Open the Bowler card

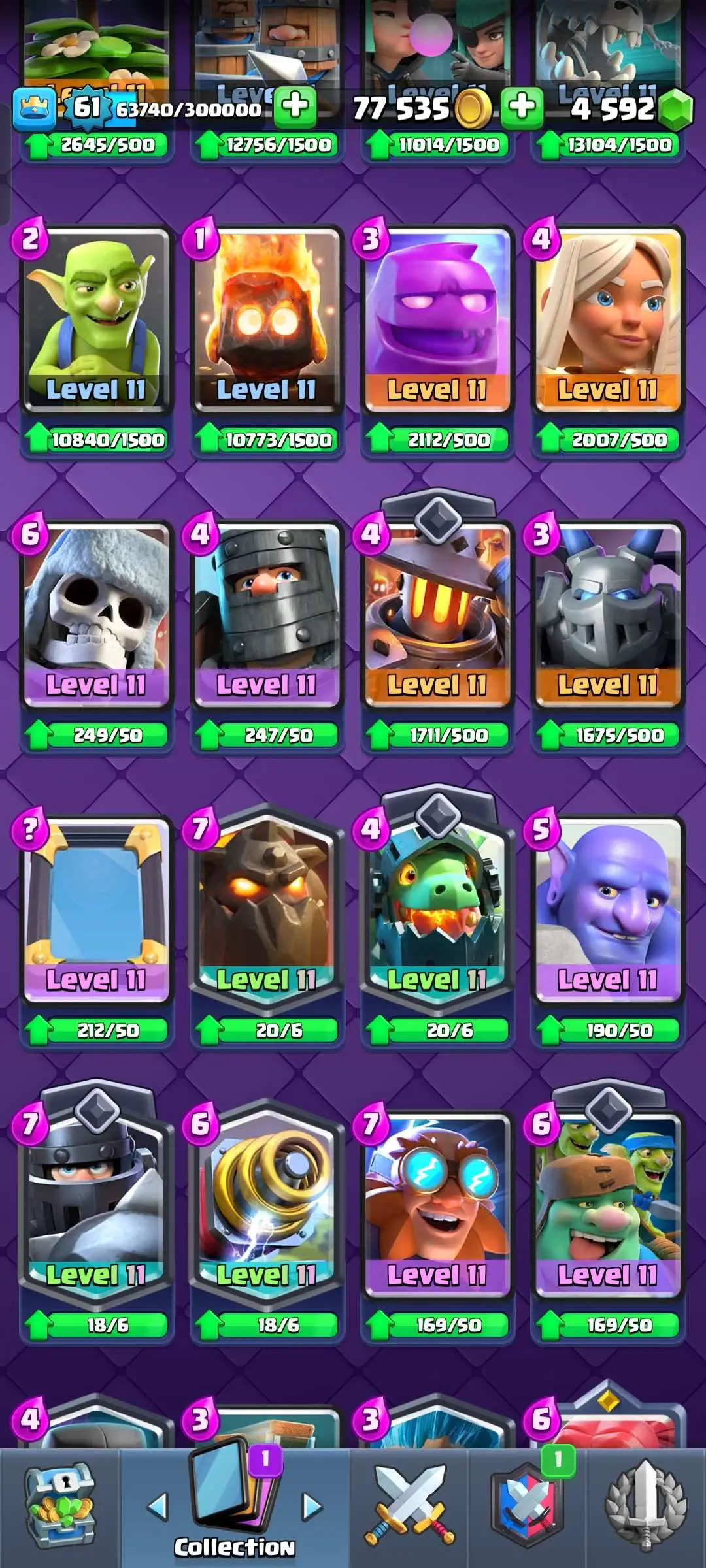[x=607, y=908]
